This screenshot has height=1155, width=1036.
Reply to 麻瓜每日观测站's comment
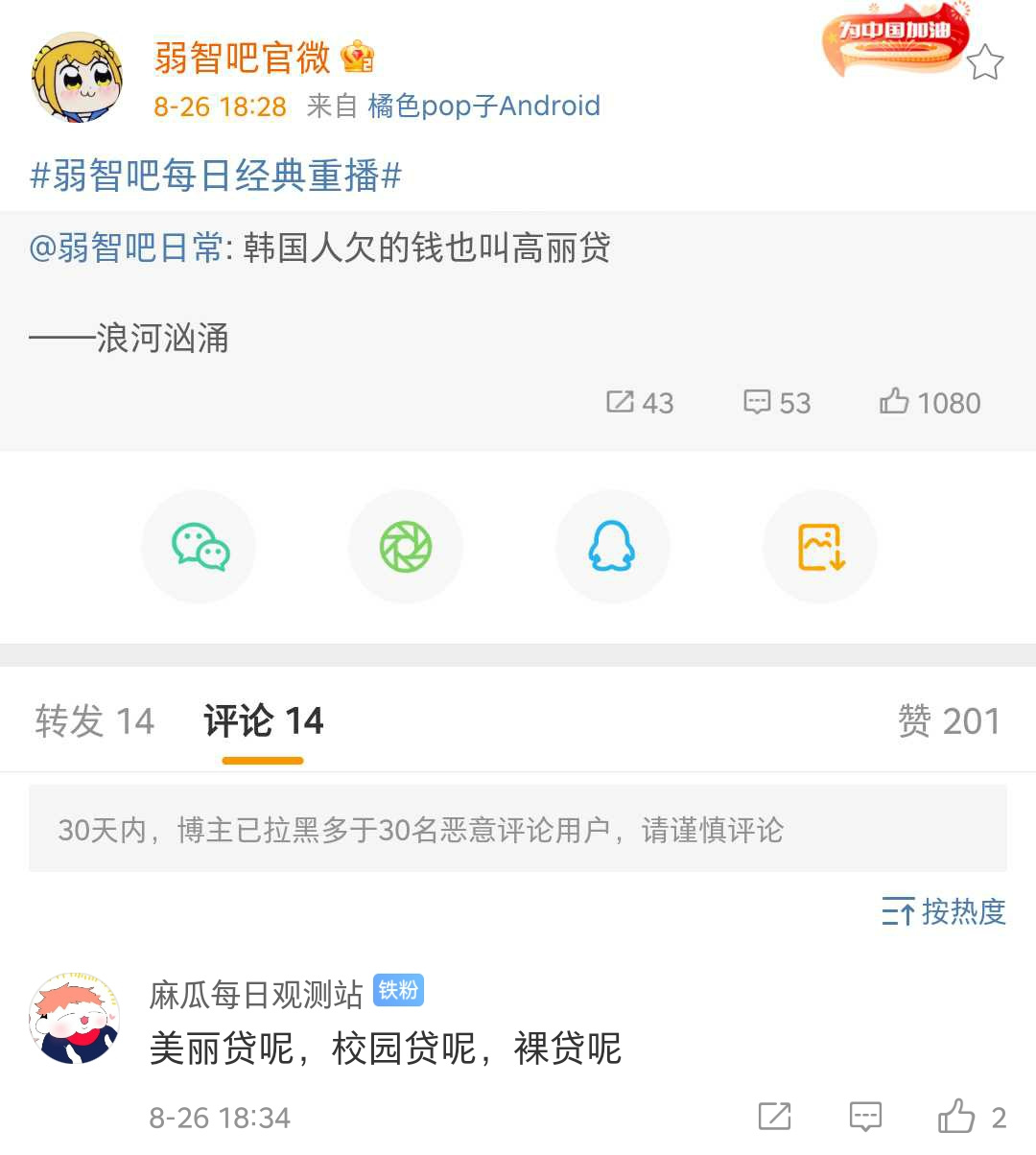[865, 1117]
